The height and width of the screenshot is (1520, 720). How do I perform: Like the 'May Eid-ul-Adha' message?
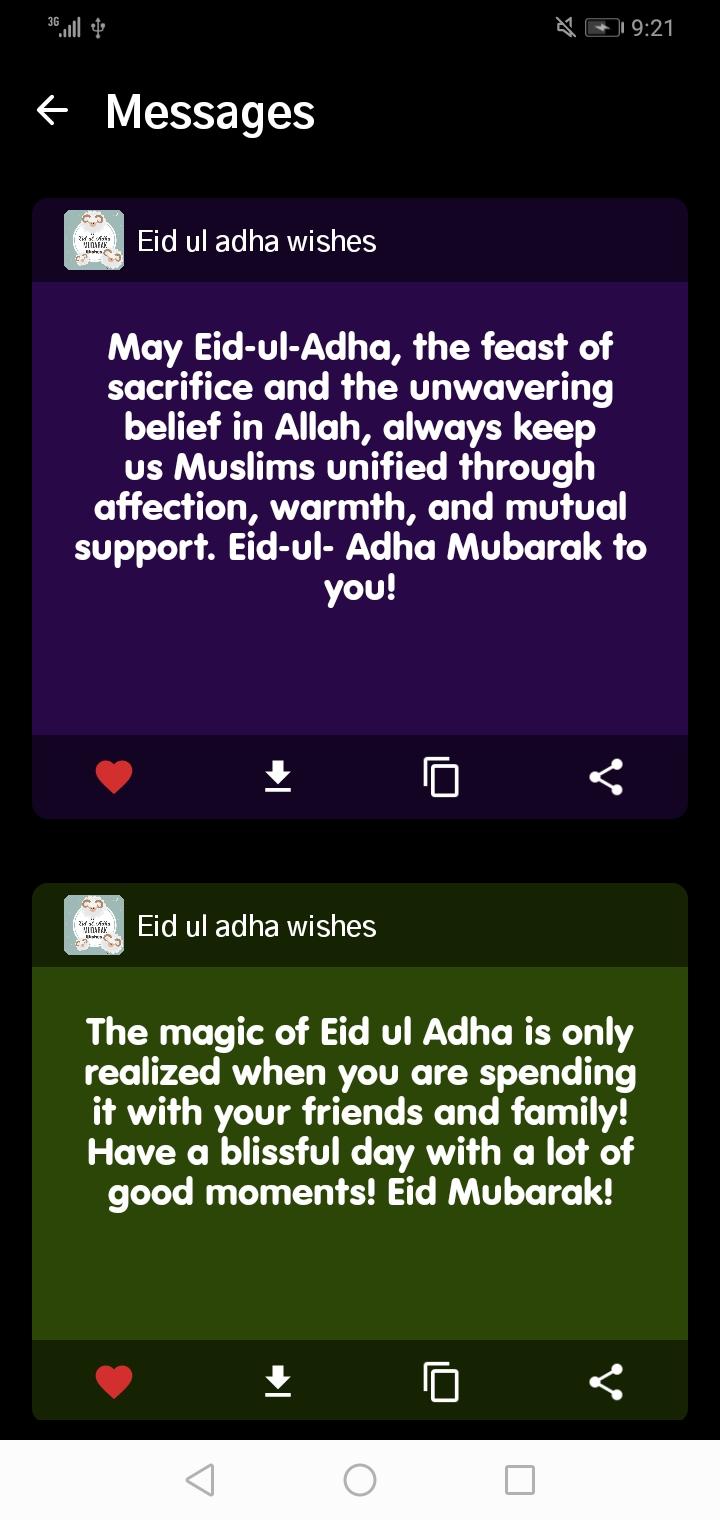pos(114,777)
